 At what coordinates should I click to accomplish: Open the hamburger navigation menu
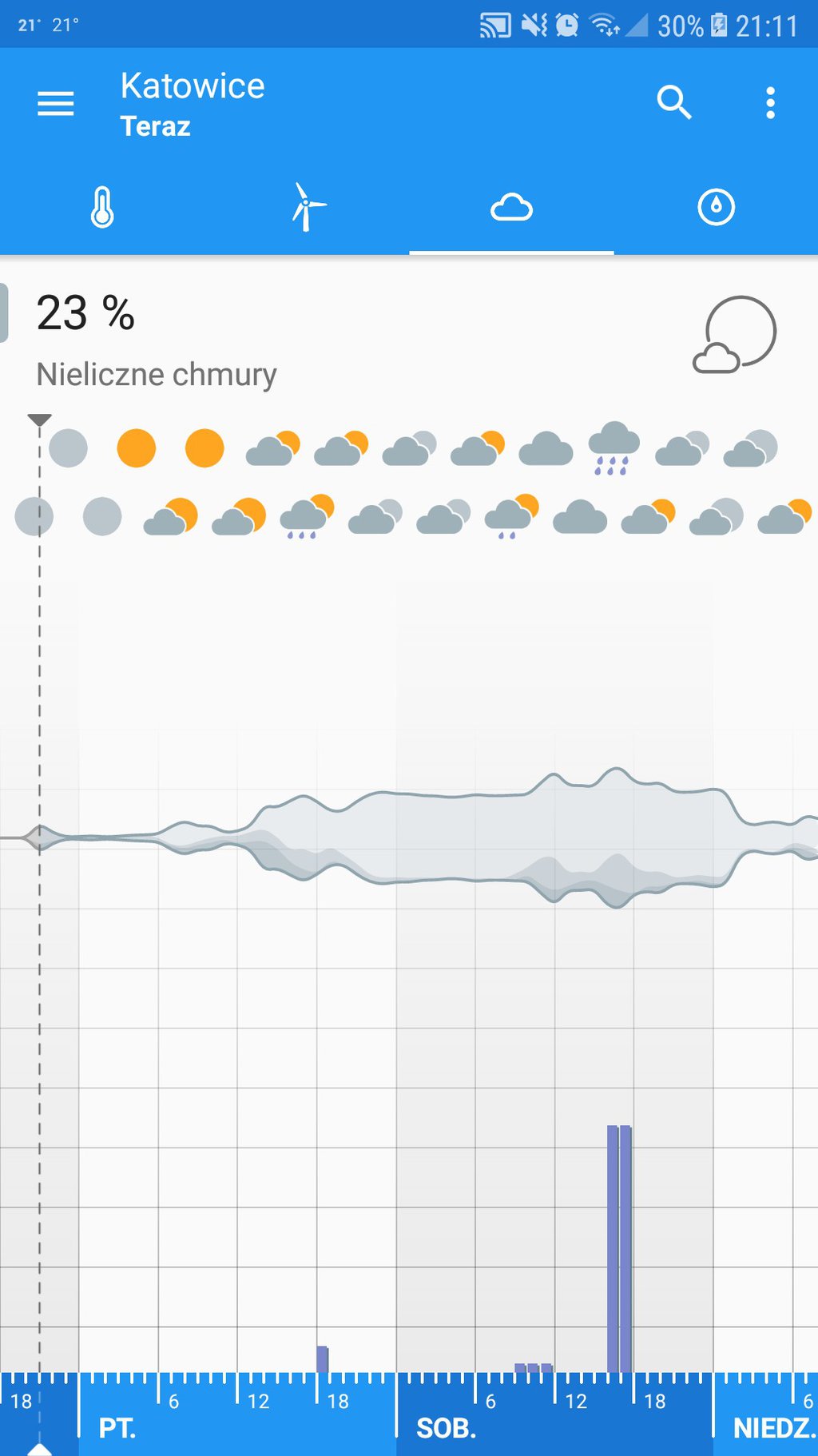(x=56, y=103)
